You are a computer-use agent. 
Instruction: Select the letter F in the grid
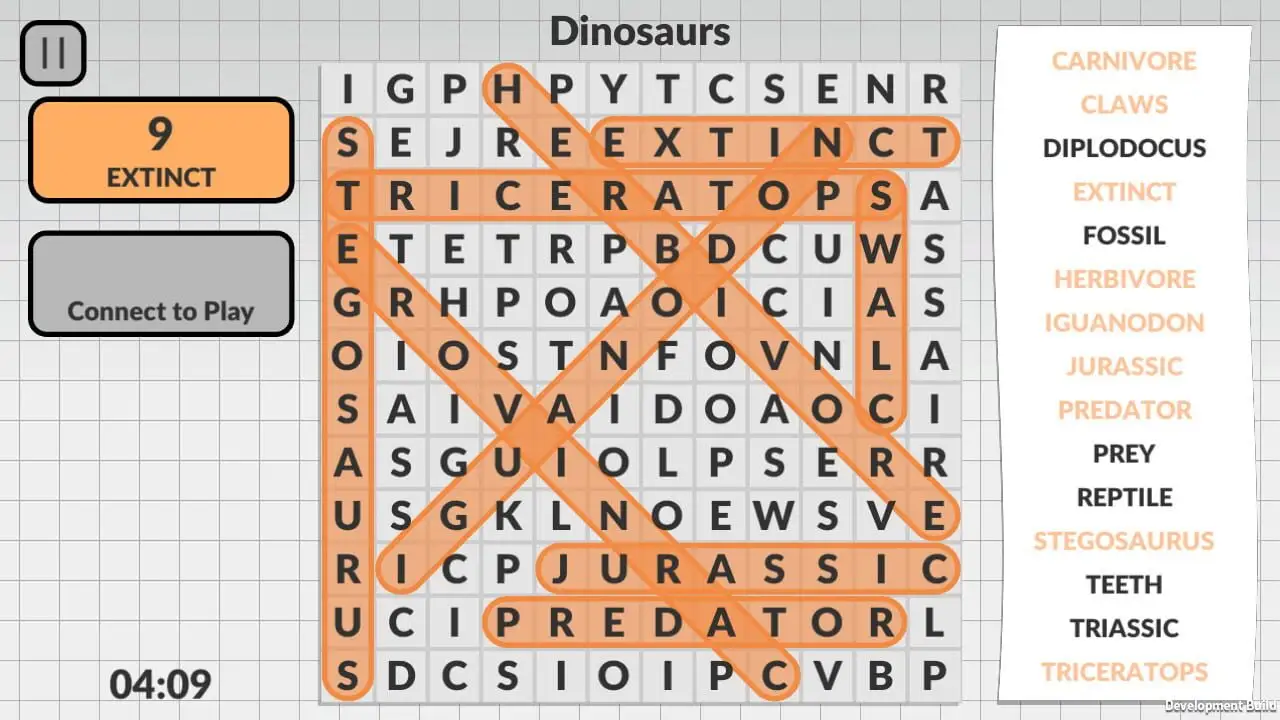pyautogui.click(x=667, y=356)
